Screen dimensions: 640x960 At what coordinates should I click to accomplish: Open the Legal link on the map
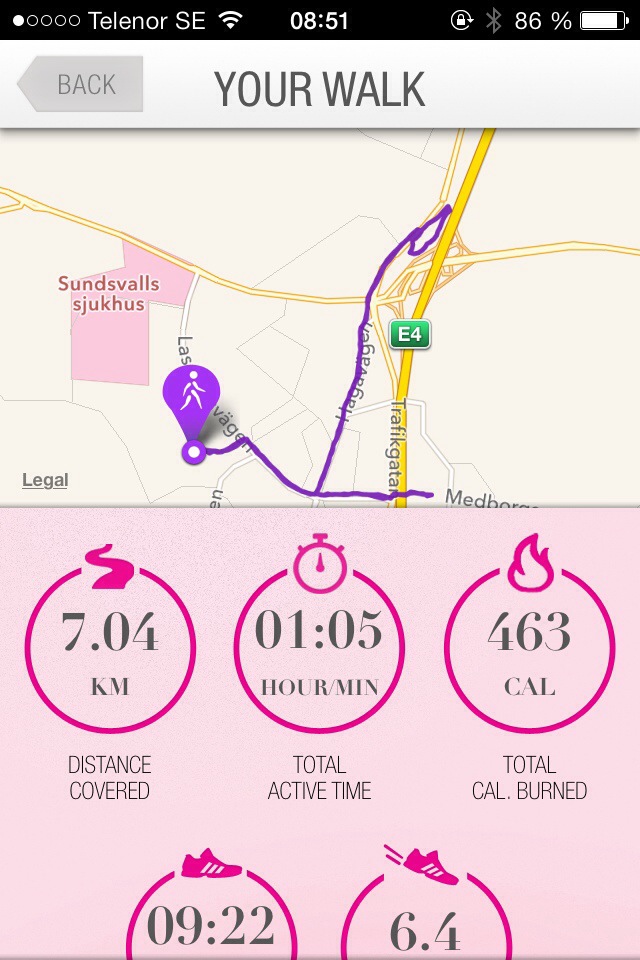(x=45, y=481)
